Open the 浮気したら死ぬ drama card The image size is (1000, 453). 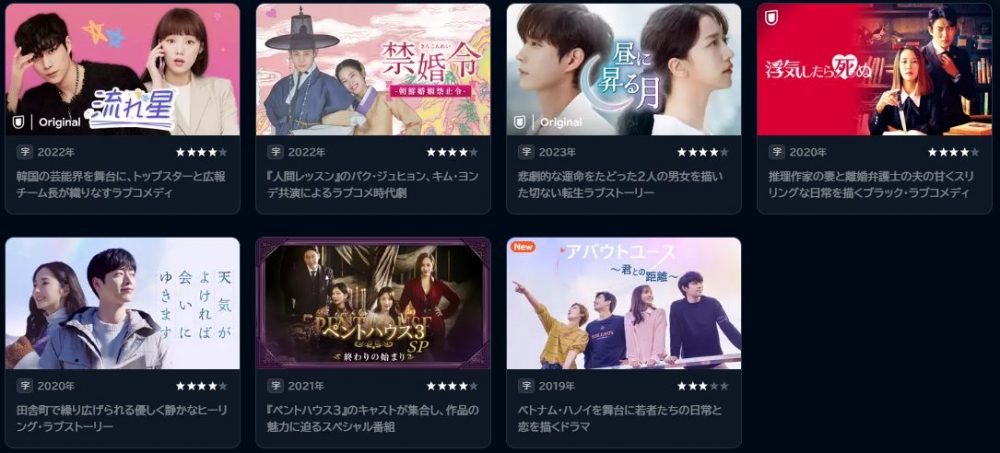874,70
